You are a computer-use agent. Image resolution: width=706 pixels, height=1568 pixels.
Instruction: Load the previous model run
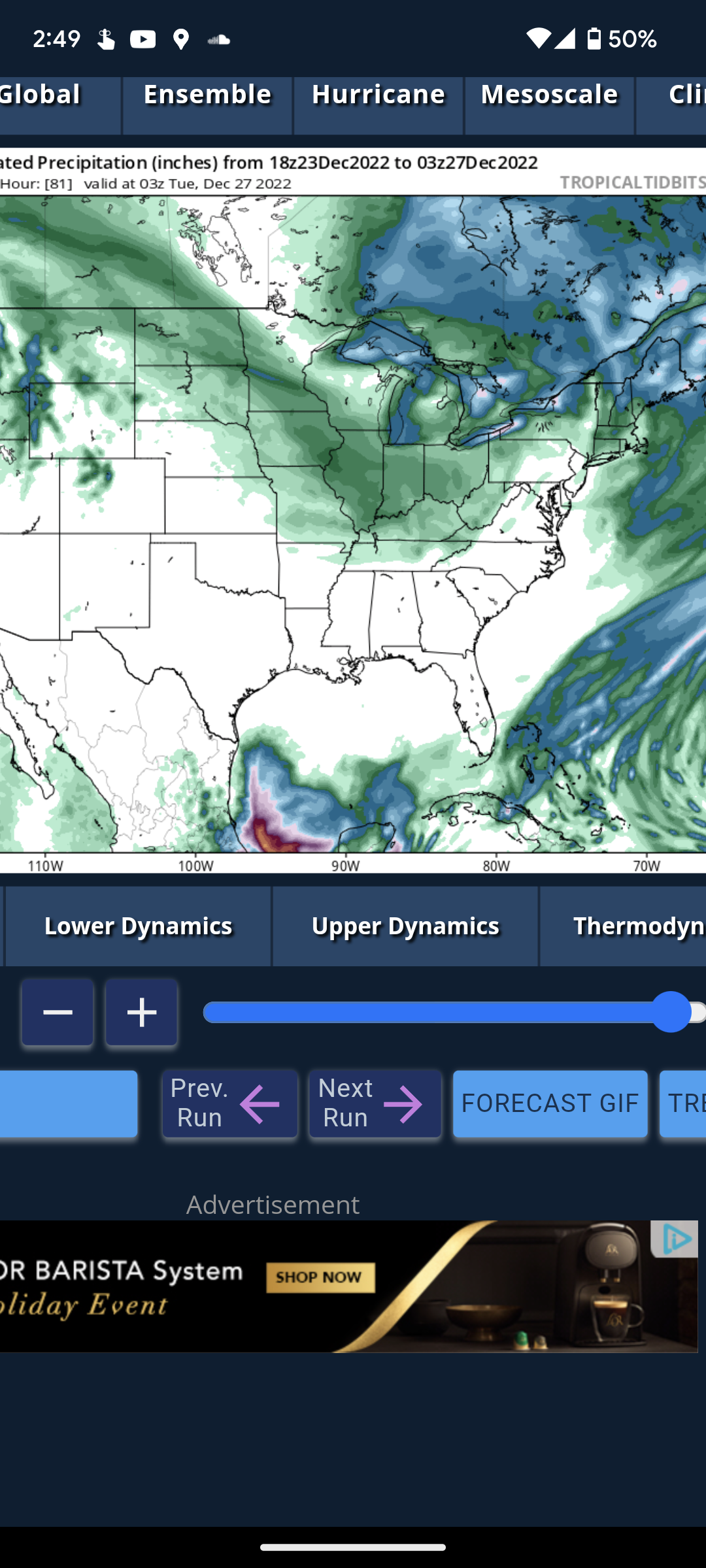click(x=230, y=1103)
